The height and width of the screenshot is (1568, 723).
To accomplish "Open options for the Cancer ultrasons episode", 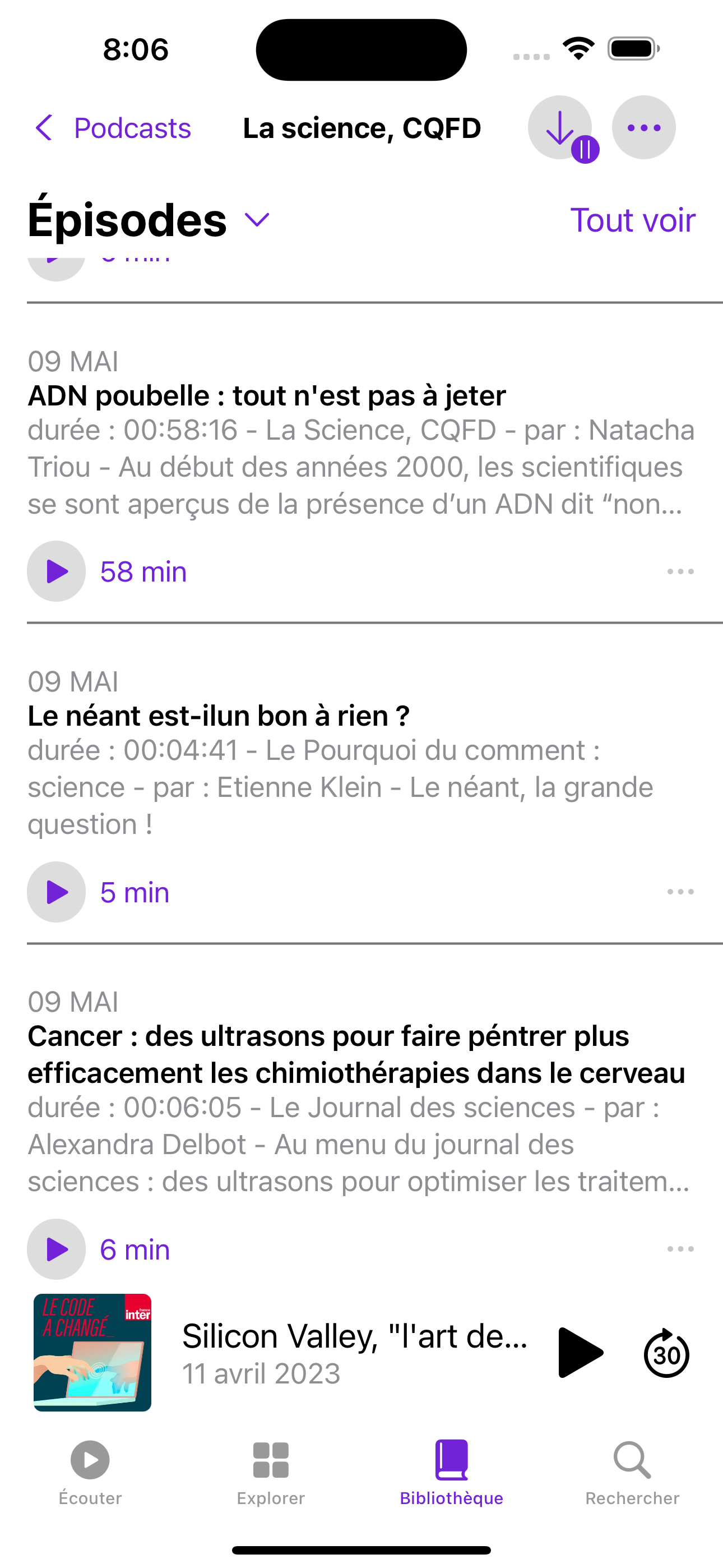I will (x=680, y=1249).
